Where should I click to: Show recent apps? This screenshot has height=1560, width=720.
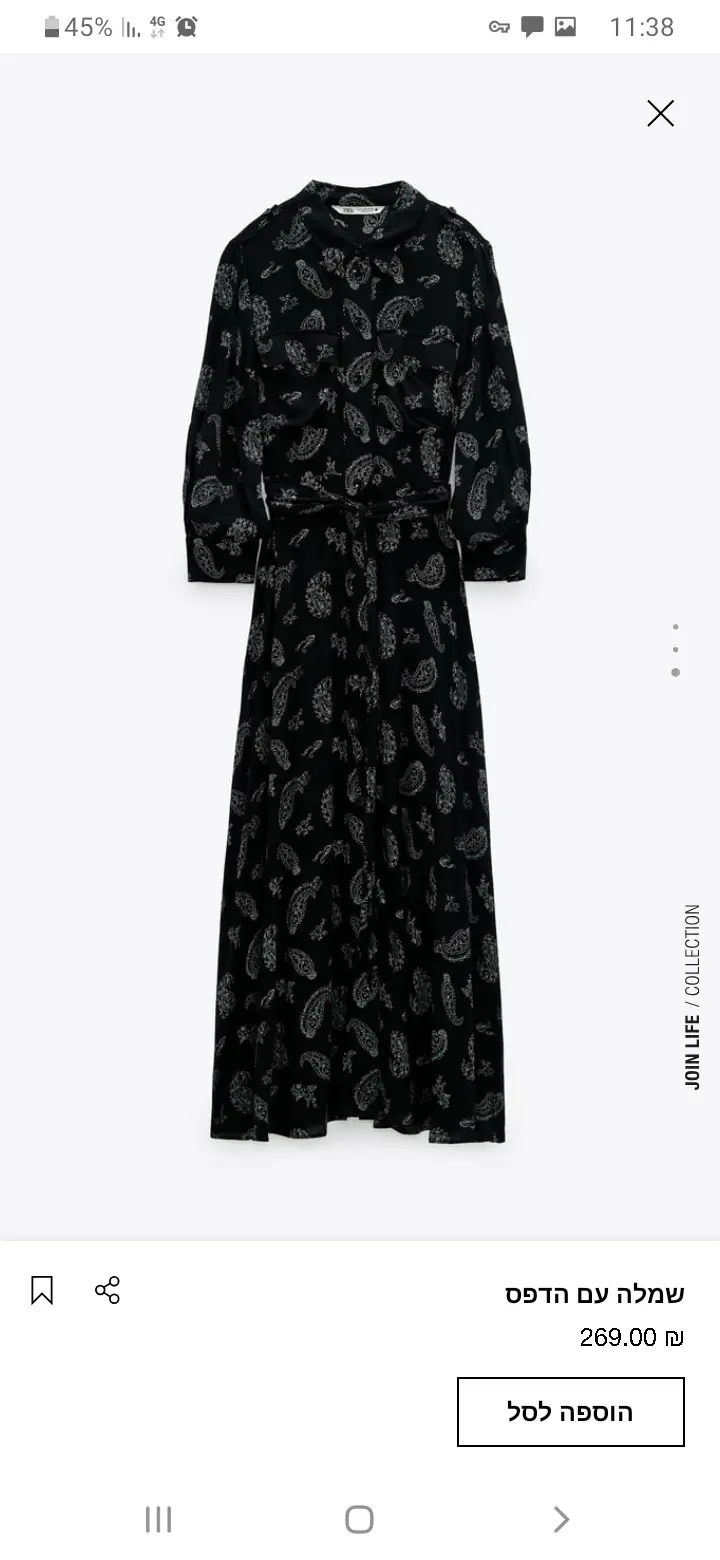pos(158,1520)
